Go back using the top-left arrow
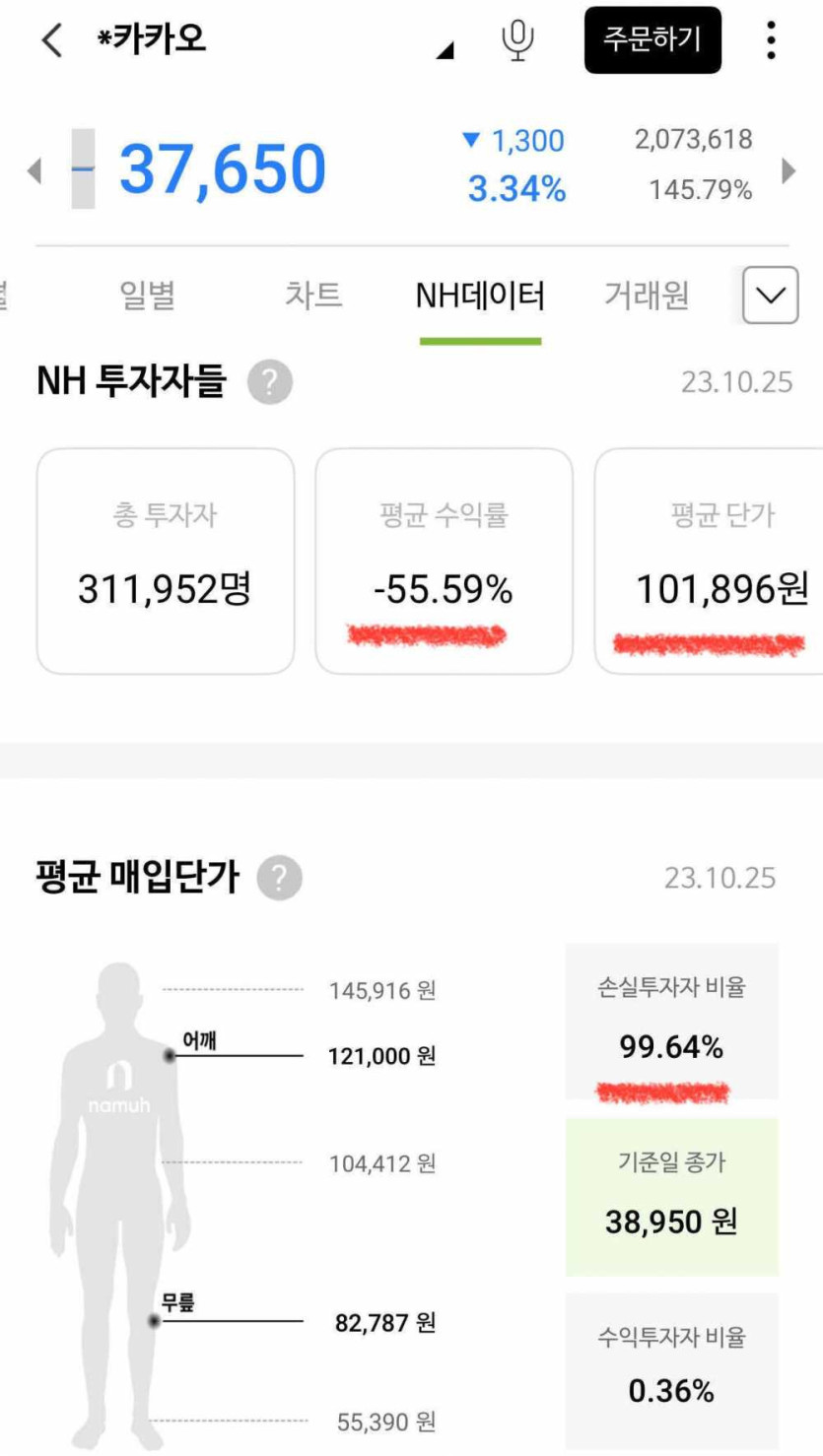Image resolution: width=823 pixels, height=1456 pixels. (51, 40)
